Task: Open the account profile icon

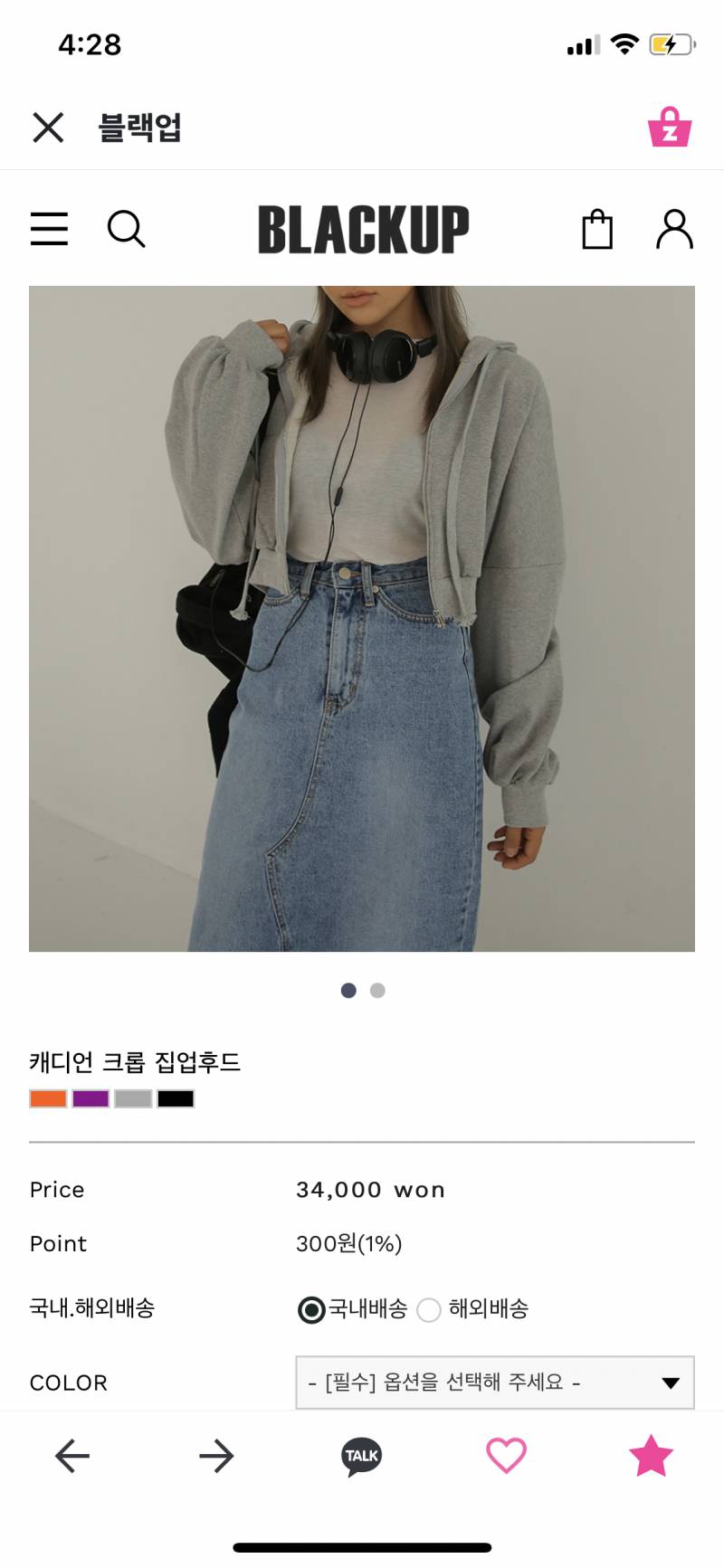Action: pos(674,230)
